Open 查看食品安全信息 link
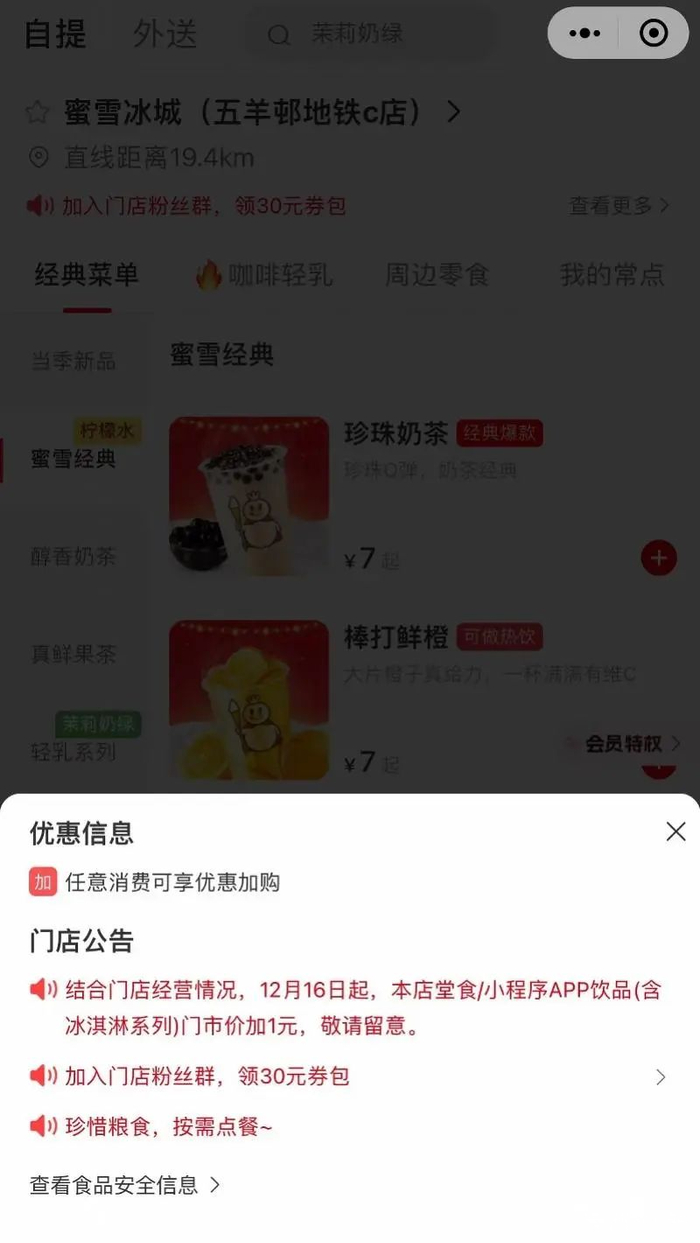700x1243 pixels. click(125, 1185)
